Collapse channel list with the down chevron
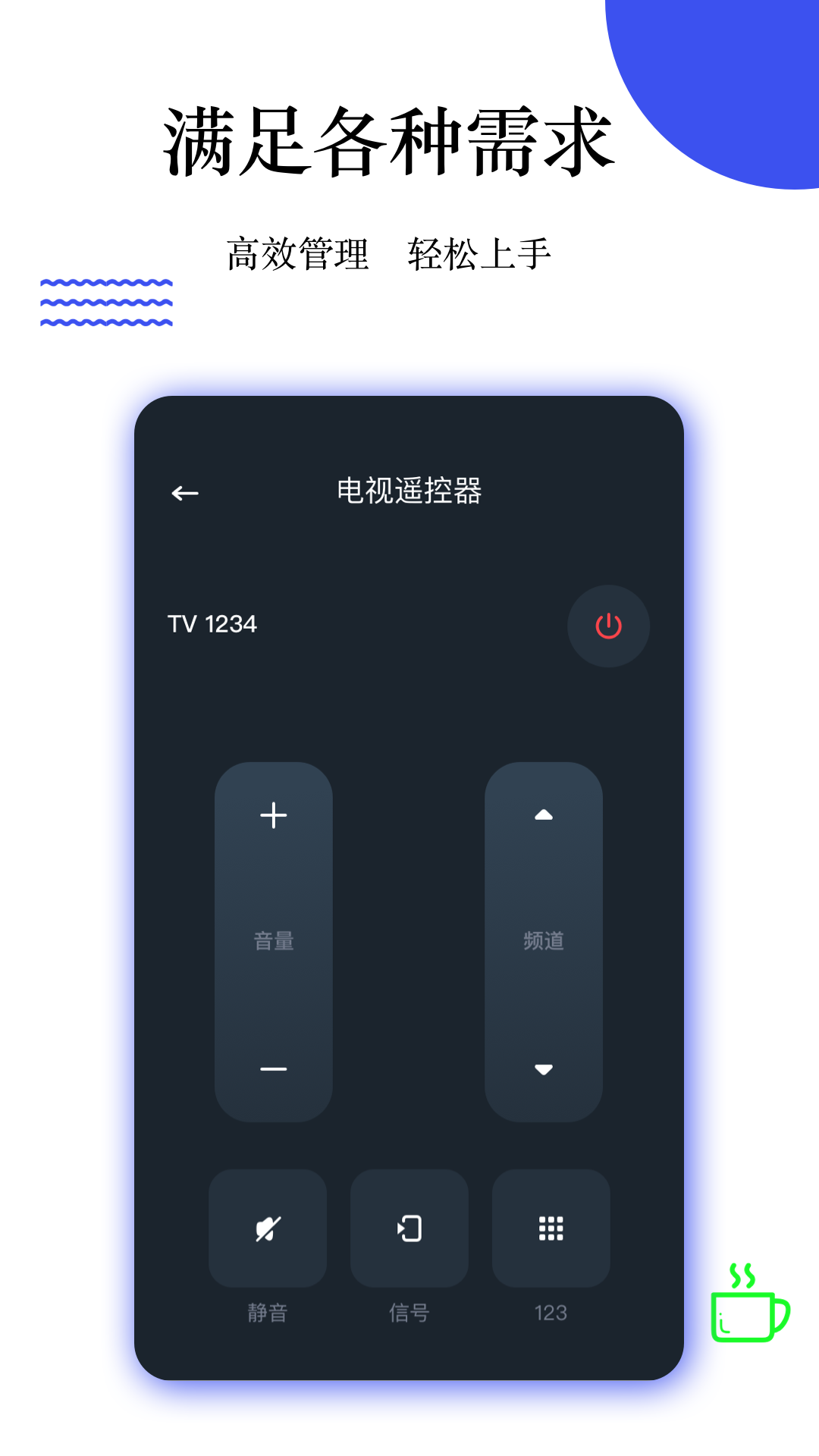 point(544,1068)
